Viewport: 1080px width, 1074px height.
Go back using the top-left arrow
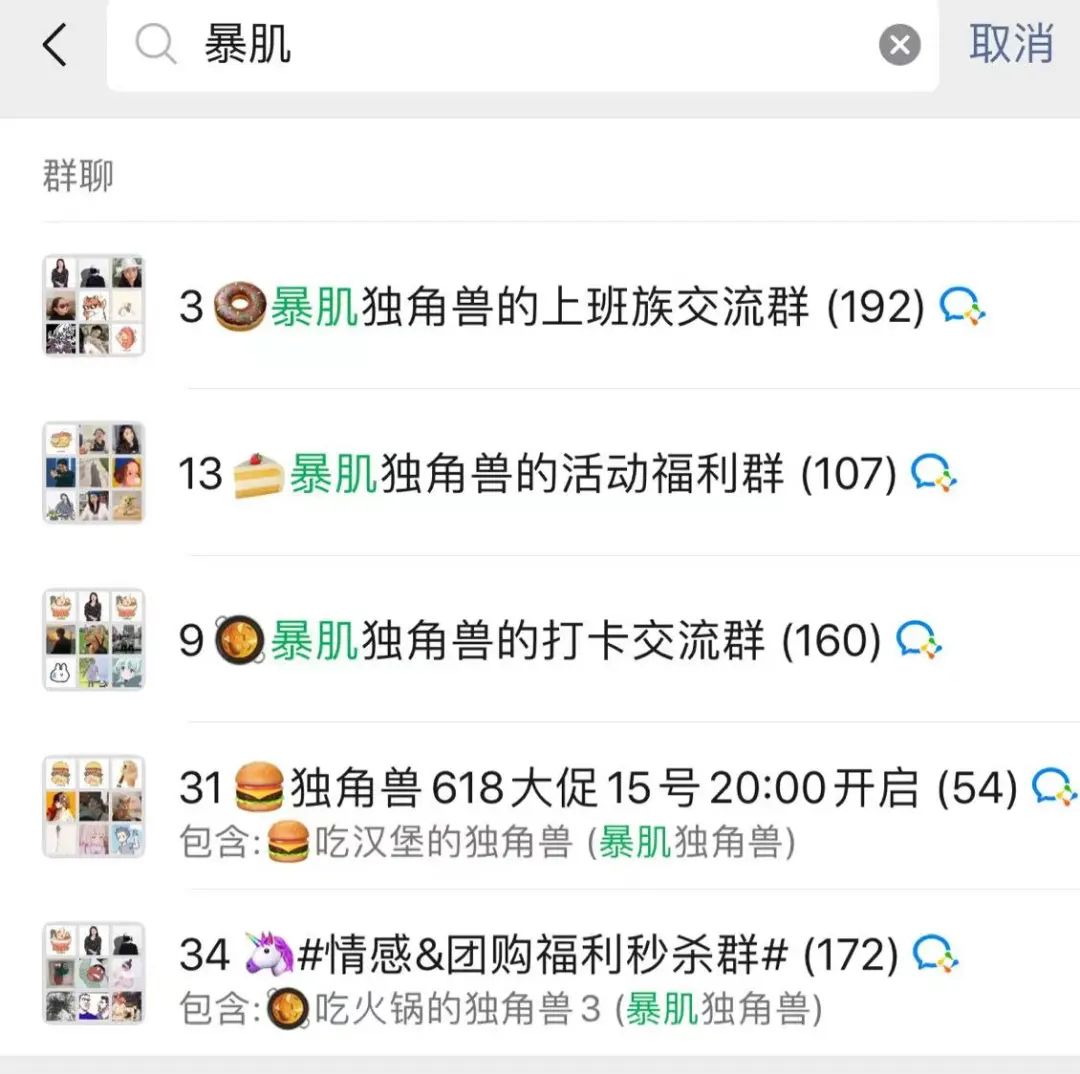[x=55, y=45]
